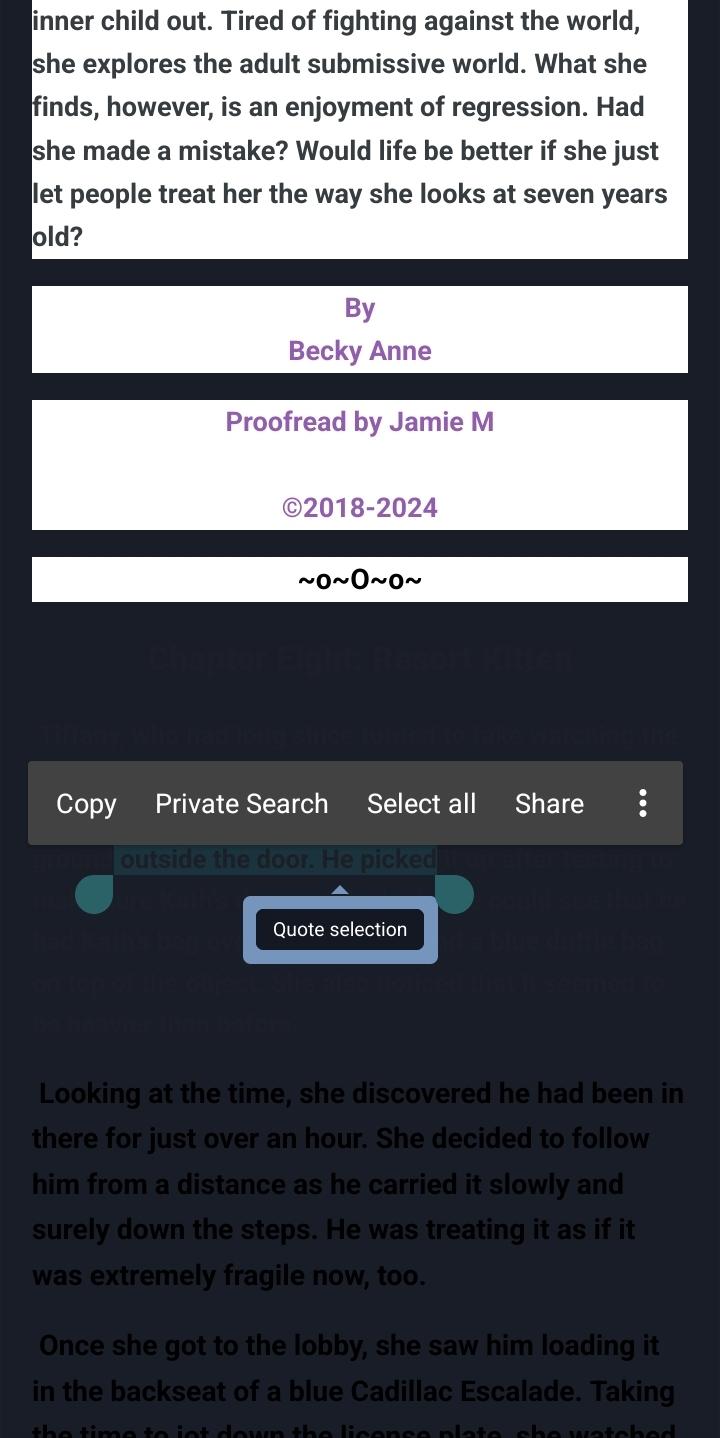Open the text menu's three-dot overflow
The width and height of the screenshot is (720, 1438).
tap(643, 803)
